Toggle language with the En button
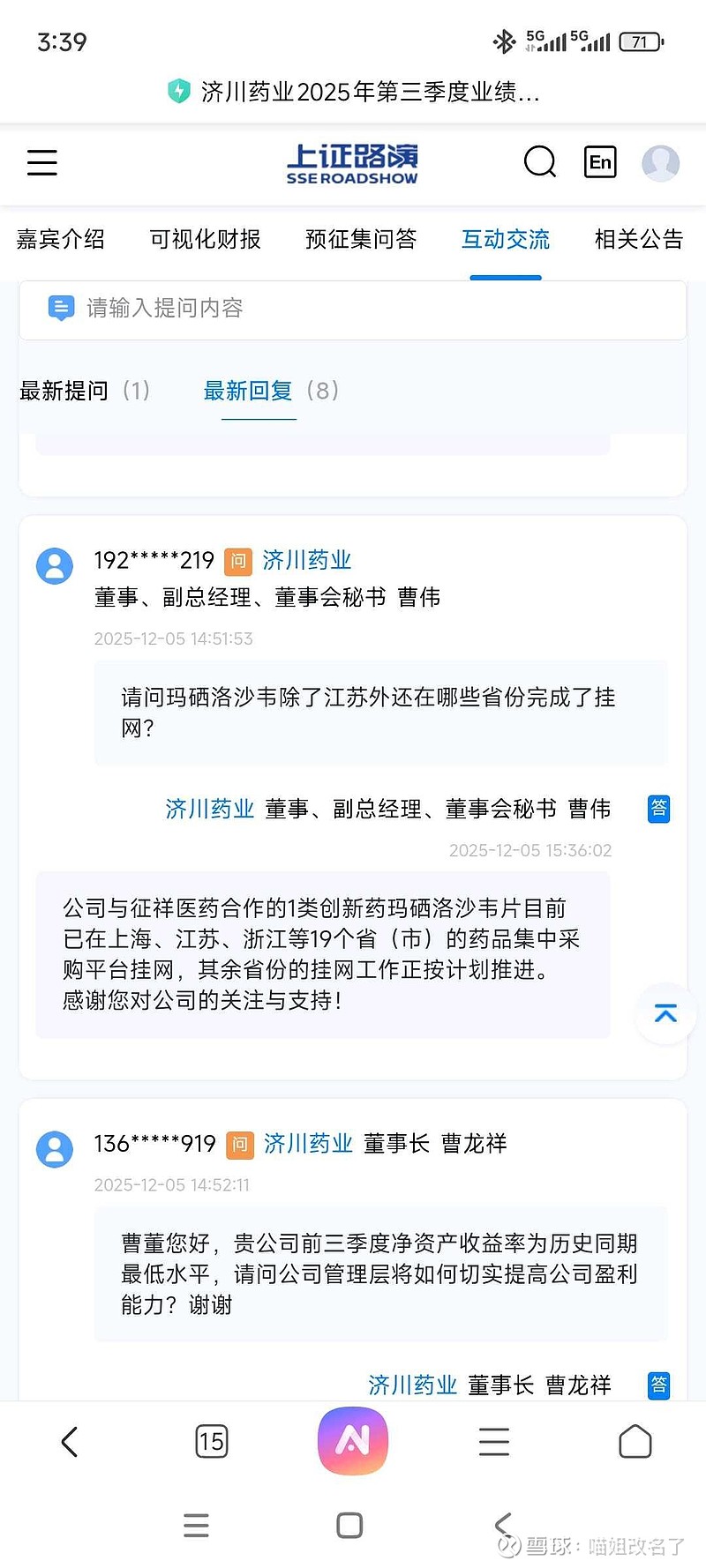Image resolution: width=706 pixels, height=1568 pixels. (600, 162)
